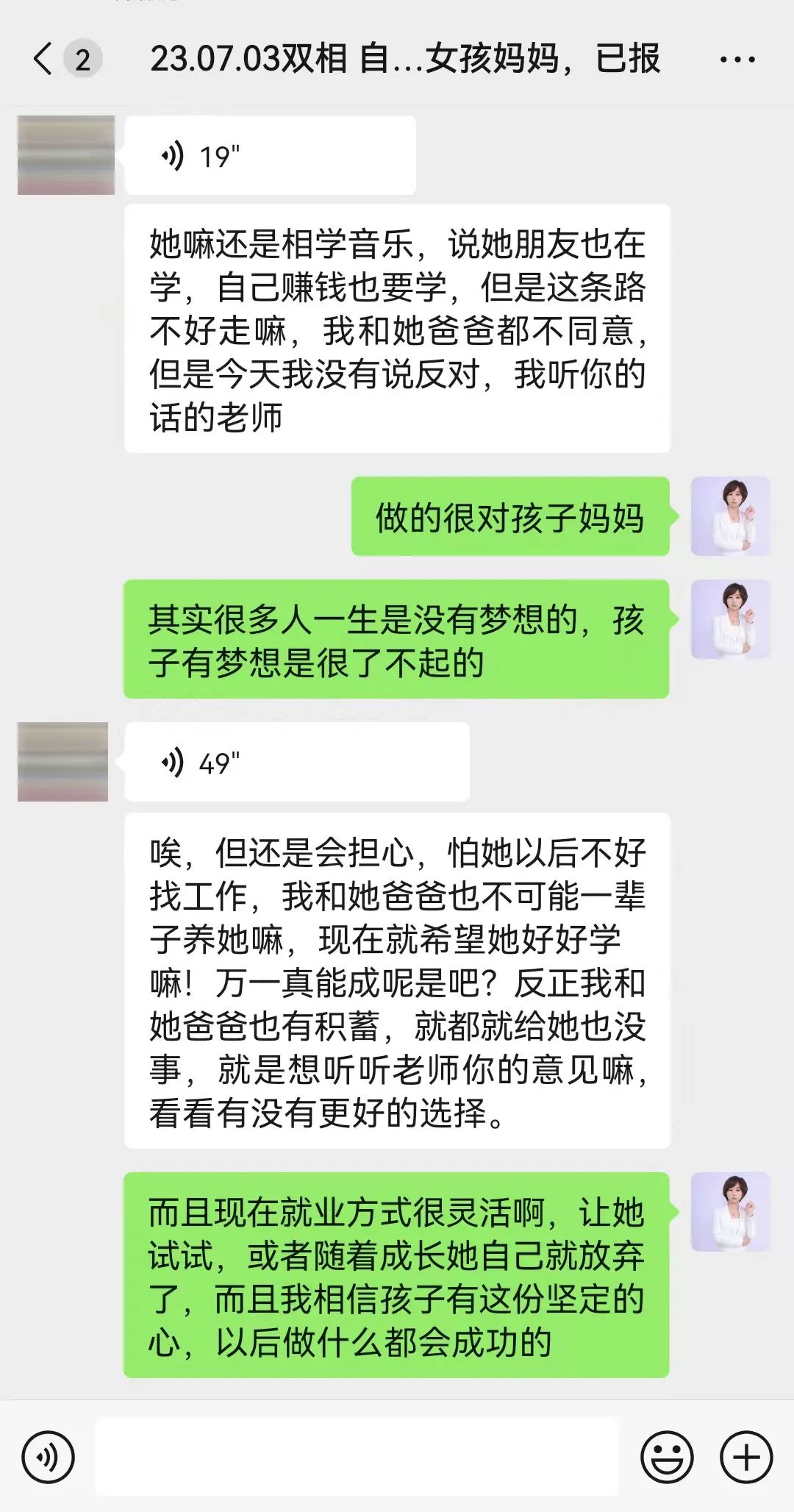Image resolution: width=794 pixels, height=1512 pixels.
Task: Go back to the chat list
Action: [x=44, y=59]
